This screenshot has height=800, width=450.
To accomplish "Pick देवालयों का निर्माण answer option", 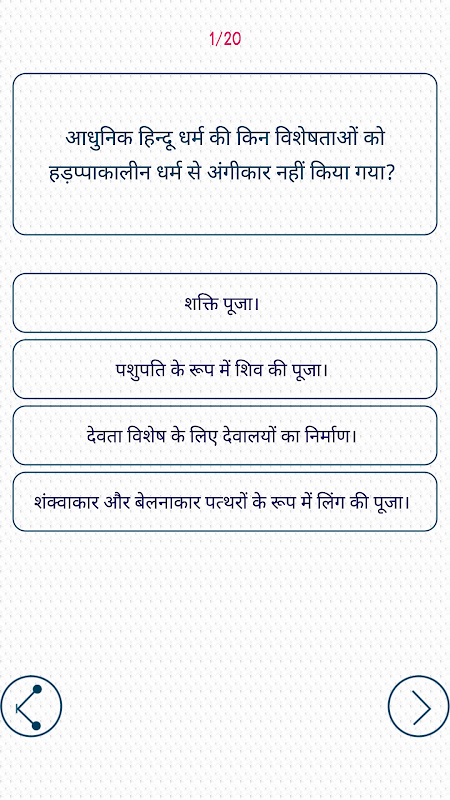I will 224,435.
